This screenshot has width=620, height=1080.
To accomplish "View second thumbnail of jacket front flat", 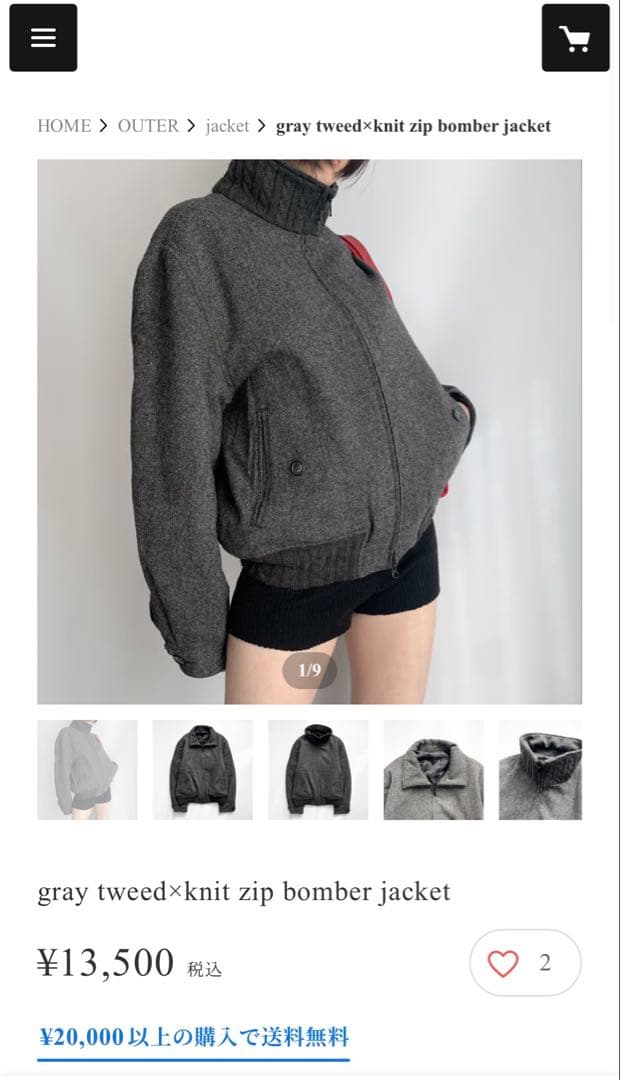I will click(202, 770).
